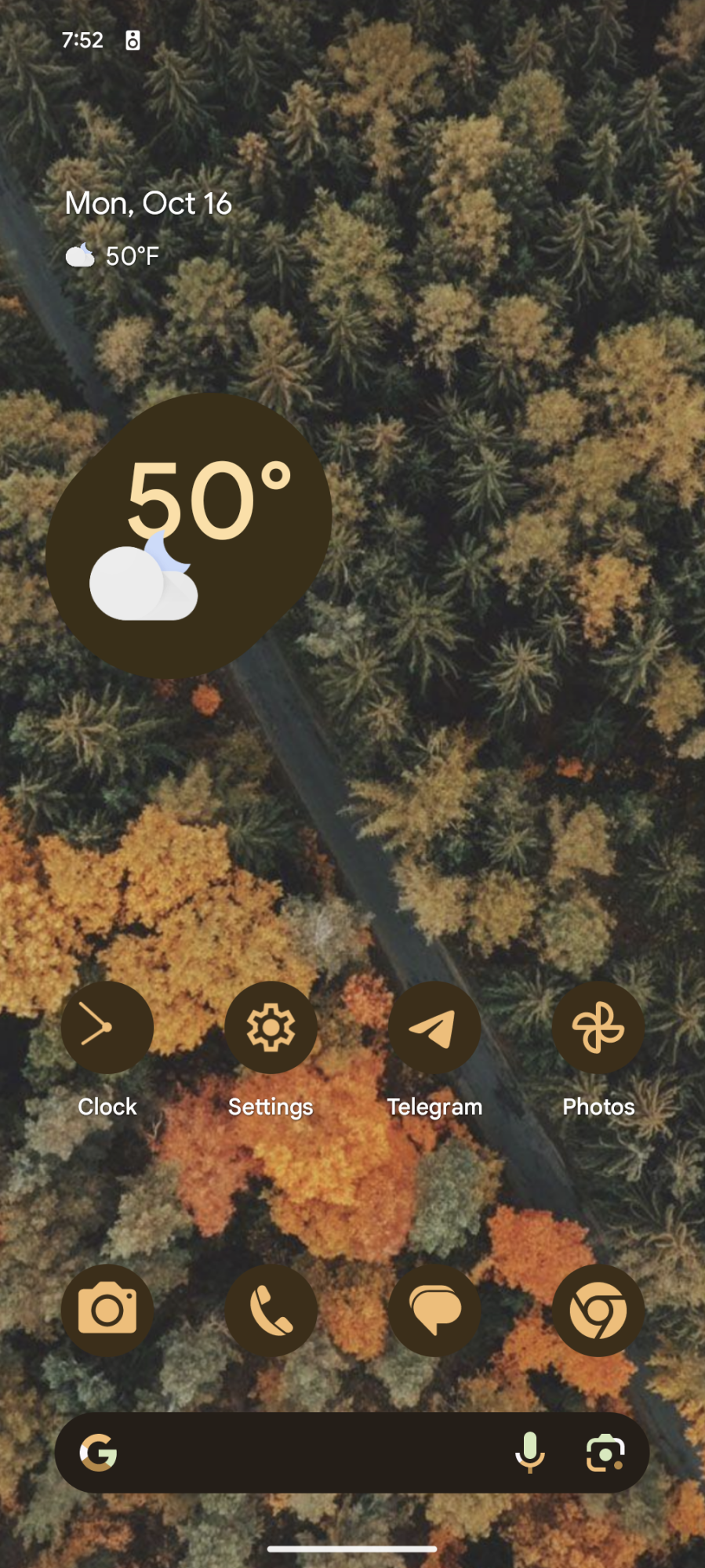Open the Camera app in the dock
The width and height of the screenshot is (705, 1568).
point(107,1310)
